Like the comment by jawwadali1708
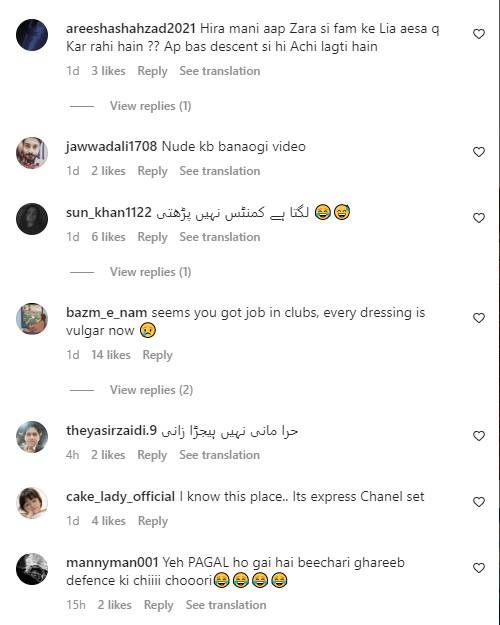Viewport: 500px width, 625px height. point(478,152)
